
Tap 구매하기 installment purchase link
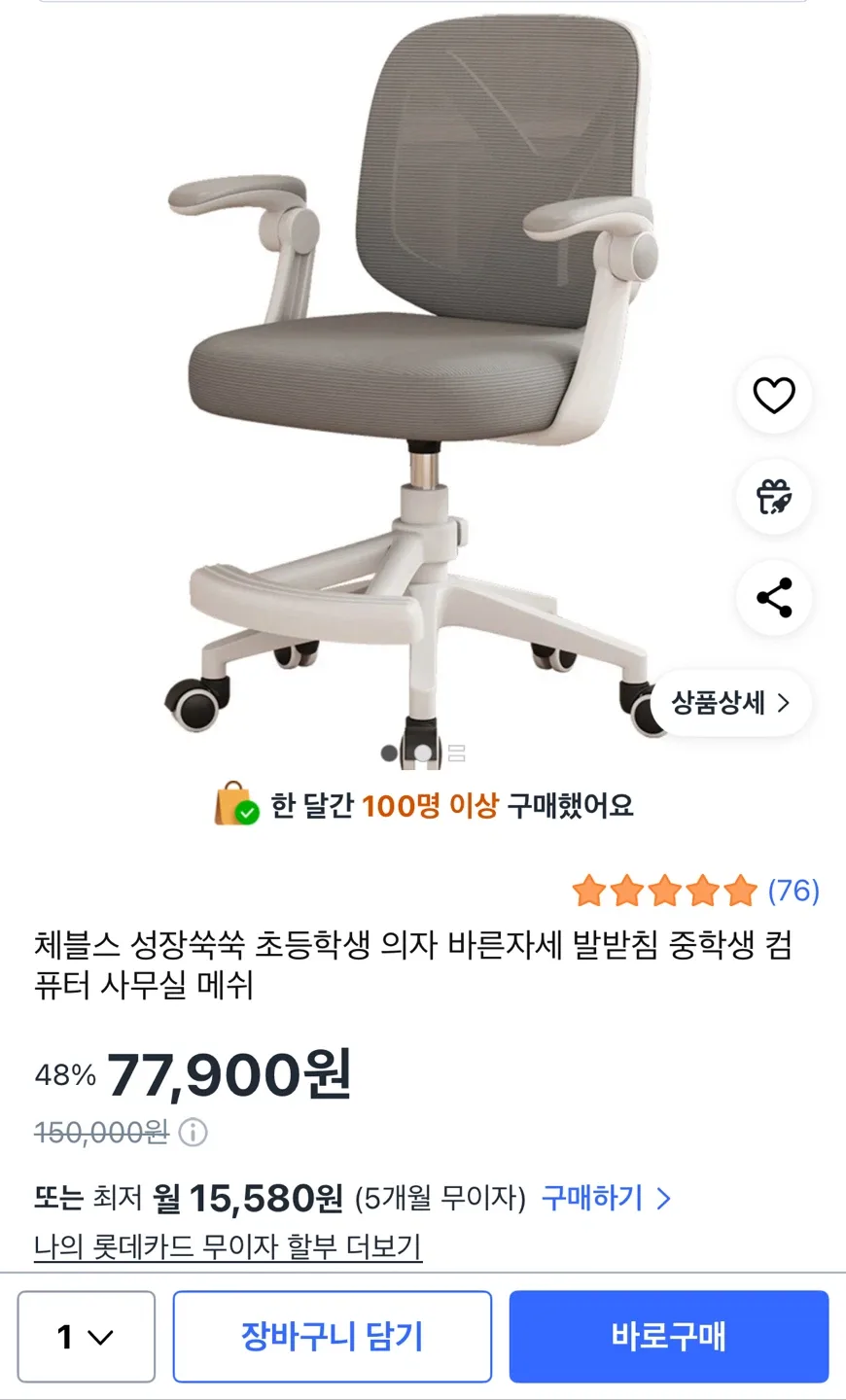click(606, 1198)
